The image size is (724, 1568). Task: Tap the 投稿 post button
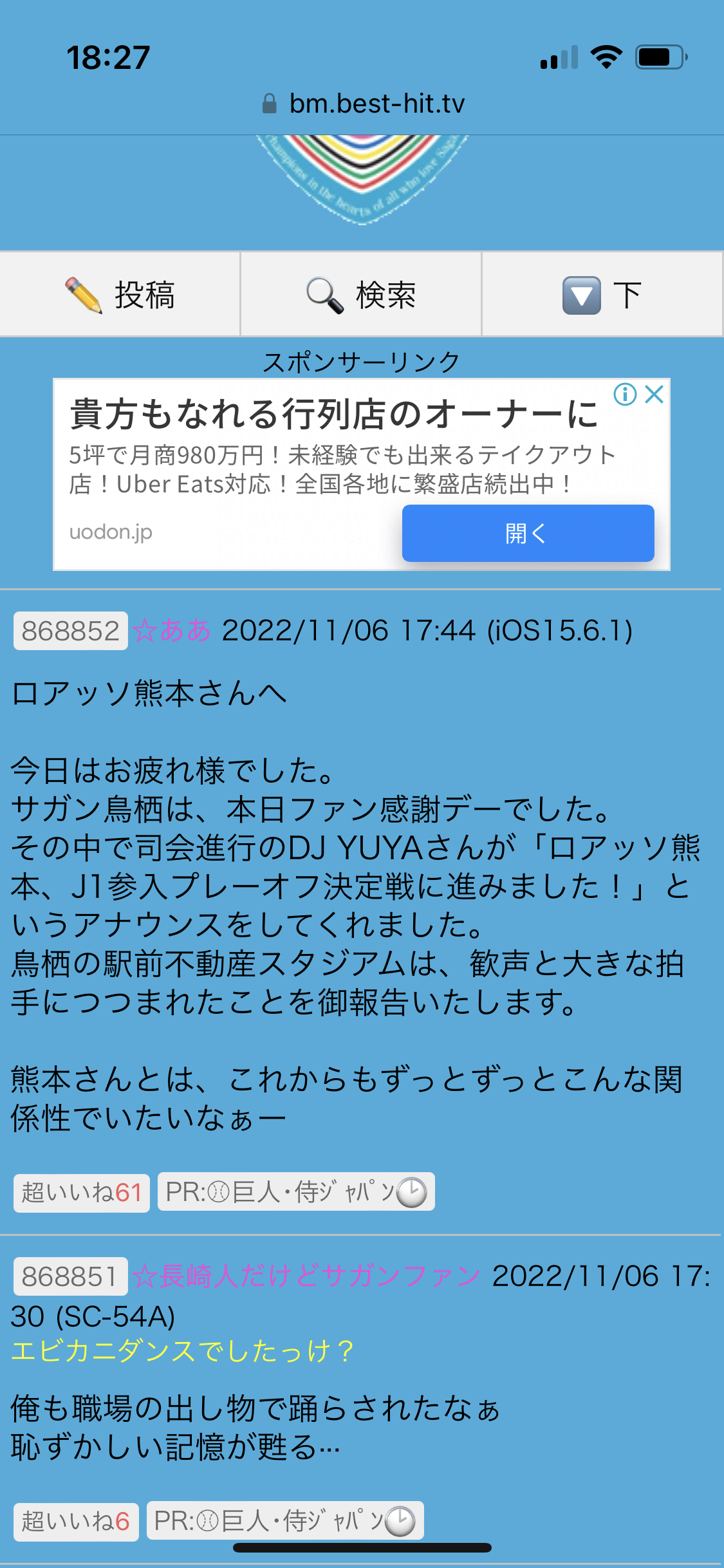pos(120,294)
